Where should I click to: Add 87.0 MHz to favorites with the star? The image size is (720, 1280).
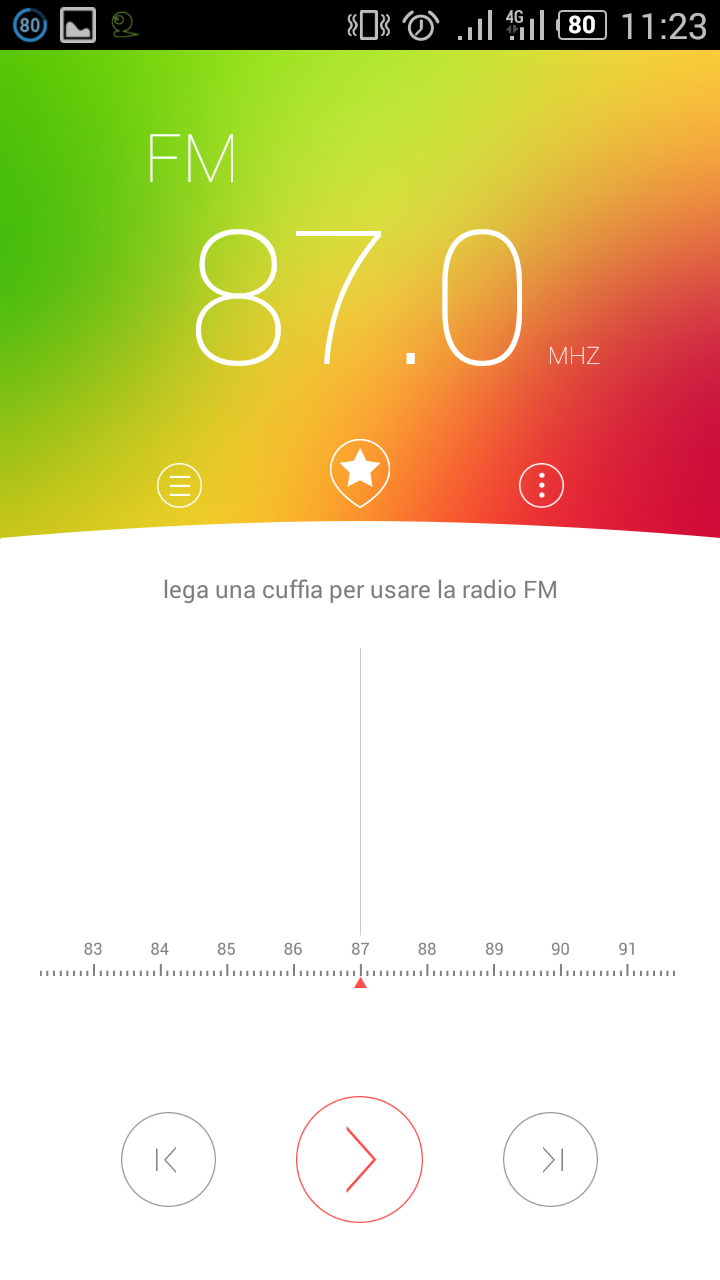coord(360,472)
